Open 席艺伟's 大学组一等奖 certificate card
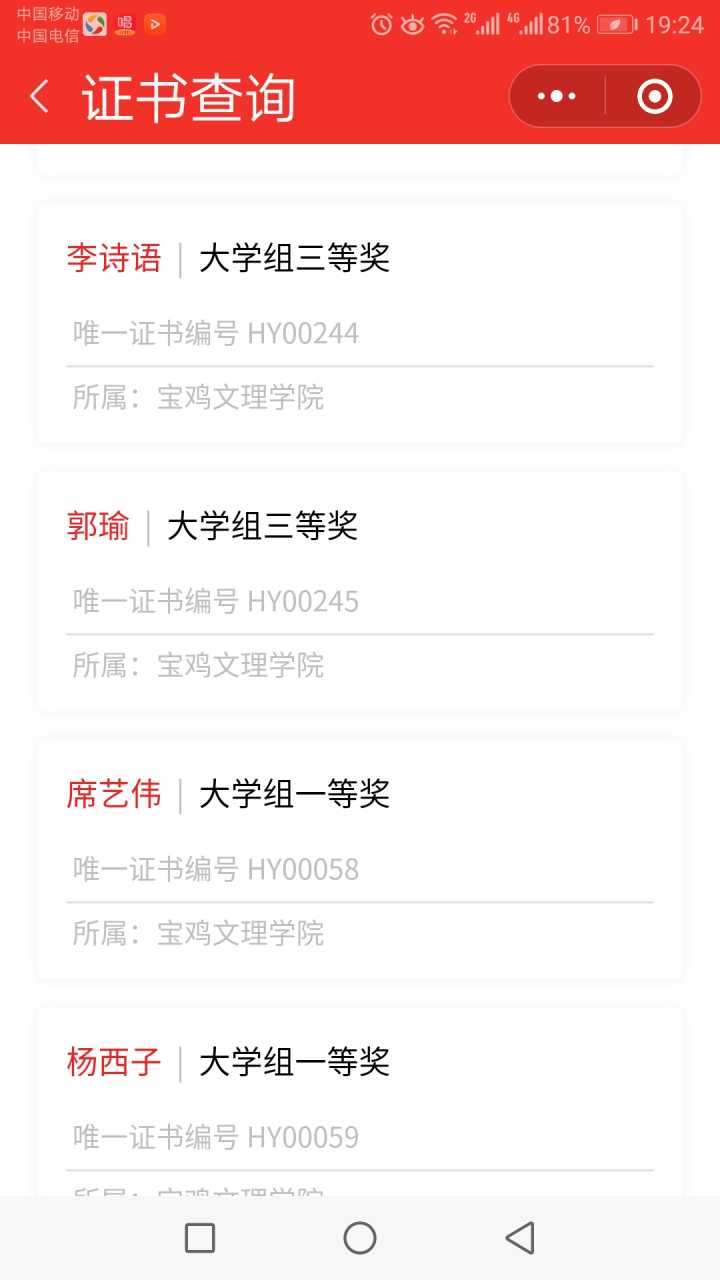Image resolution: width=720 pixels, height=1280 pixels. coord(114,794)
